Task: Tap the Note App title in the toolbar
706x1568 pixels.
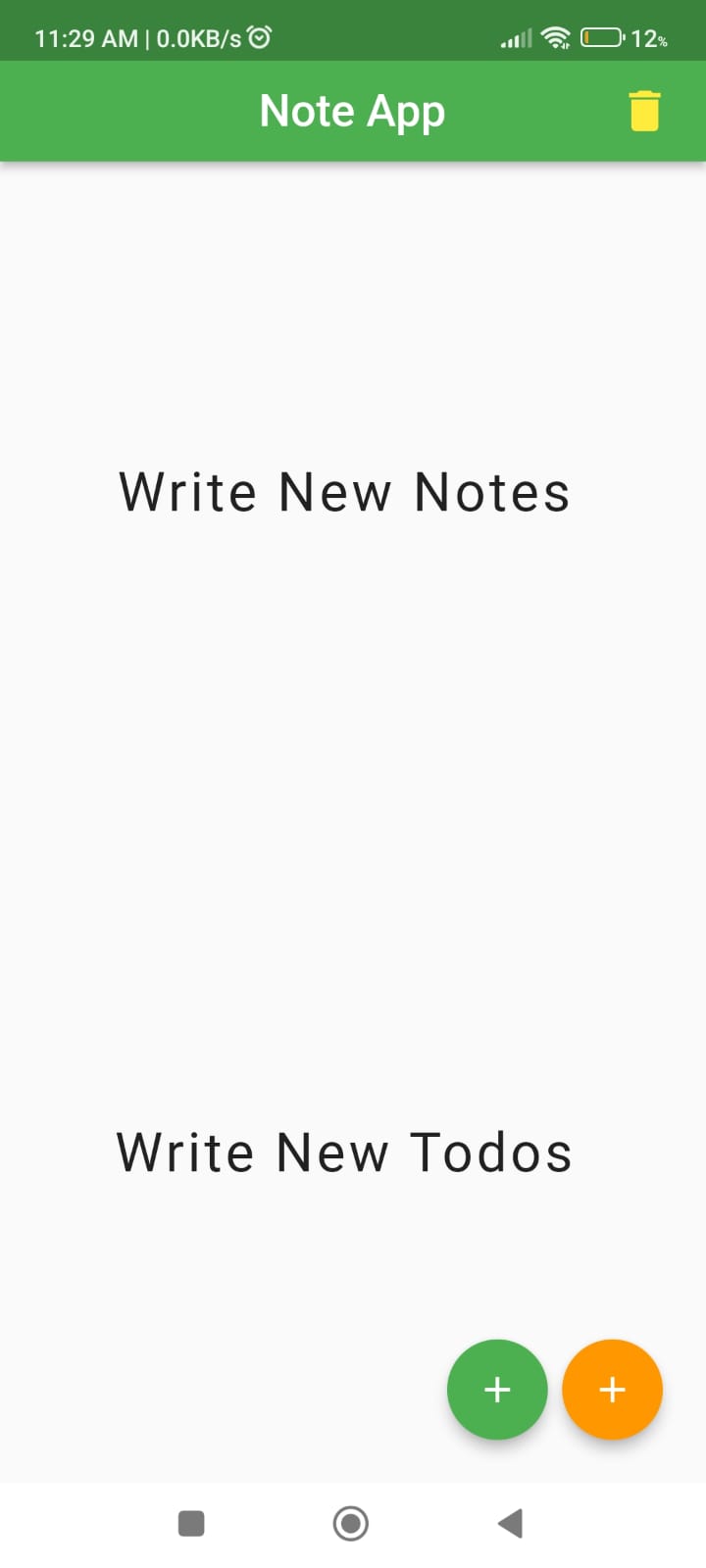Action: tap(351, 110)
